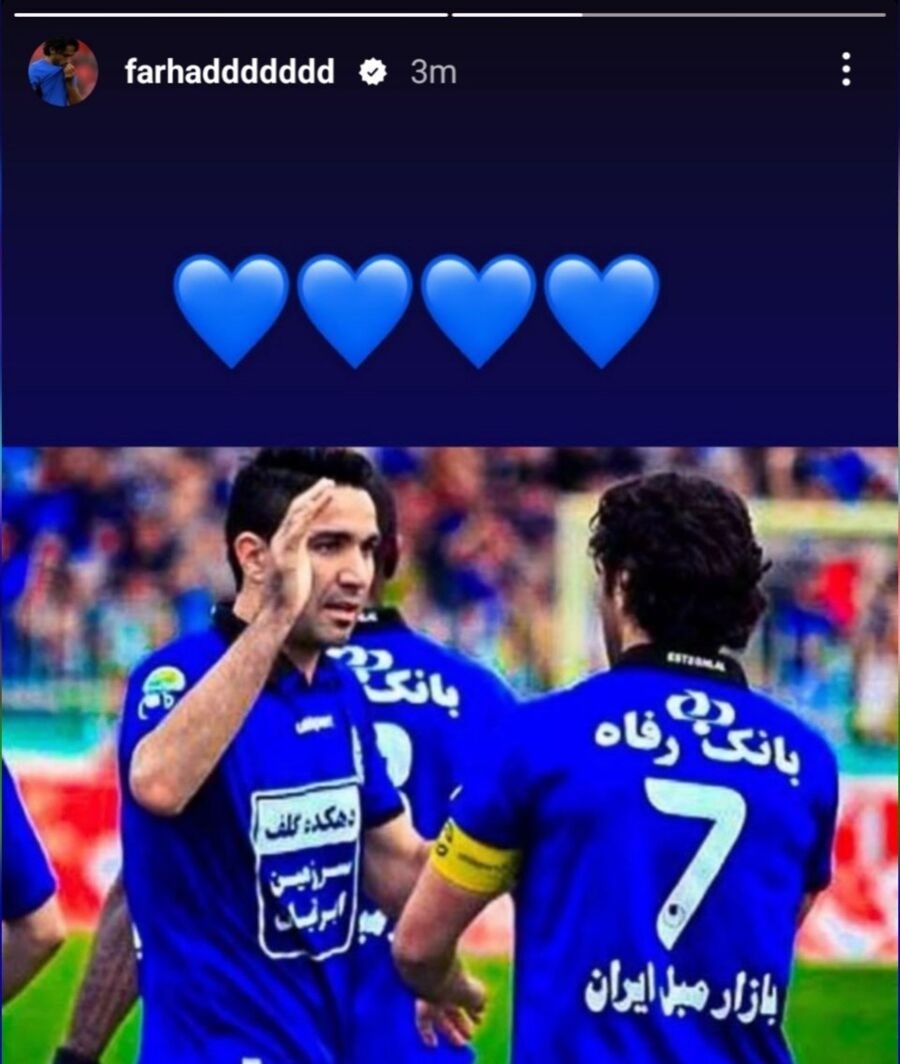900x1064 pixels.
Task: Open the story's three-dot options menu
Action: pos(846,69)
